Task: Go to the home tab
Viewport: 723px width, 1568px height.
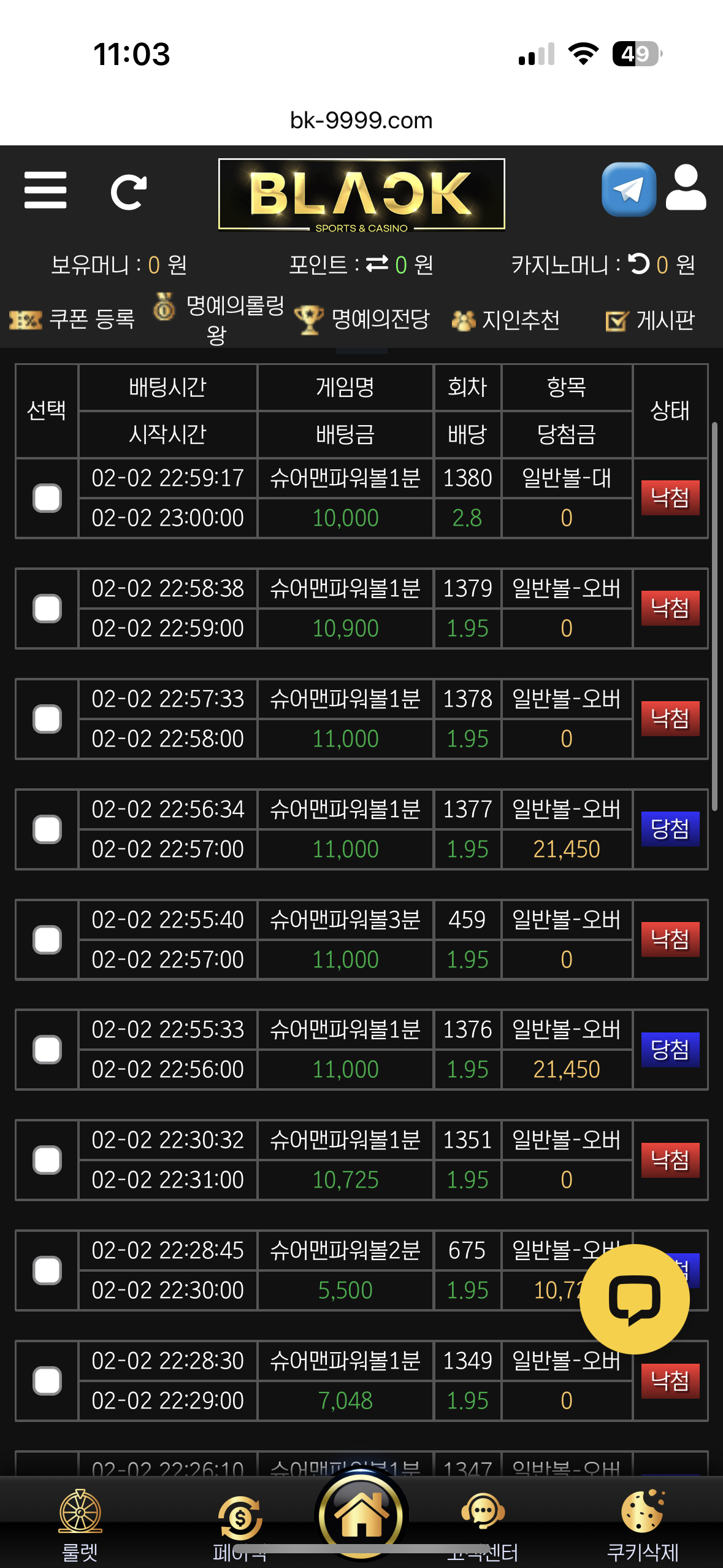Action: coord(361,1516)
